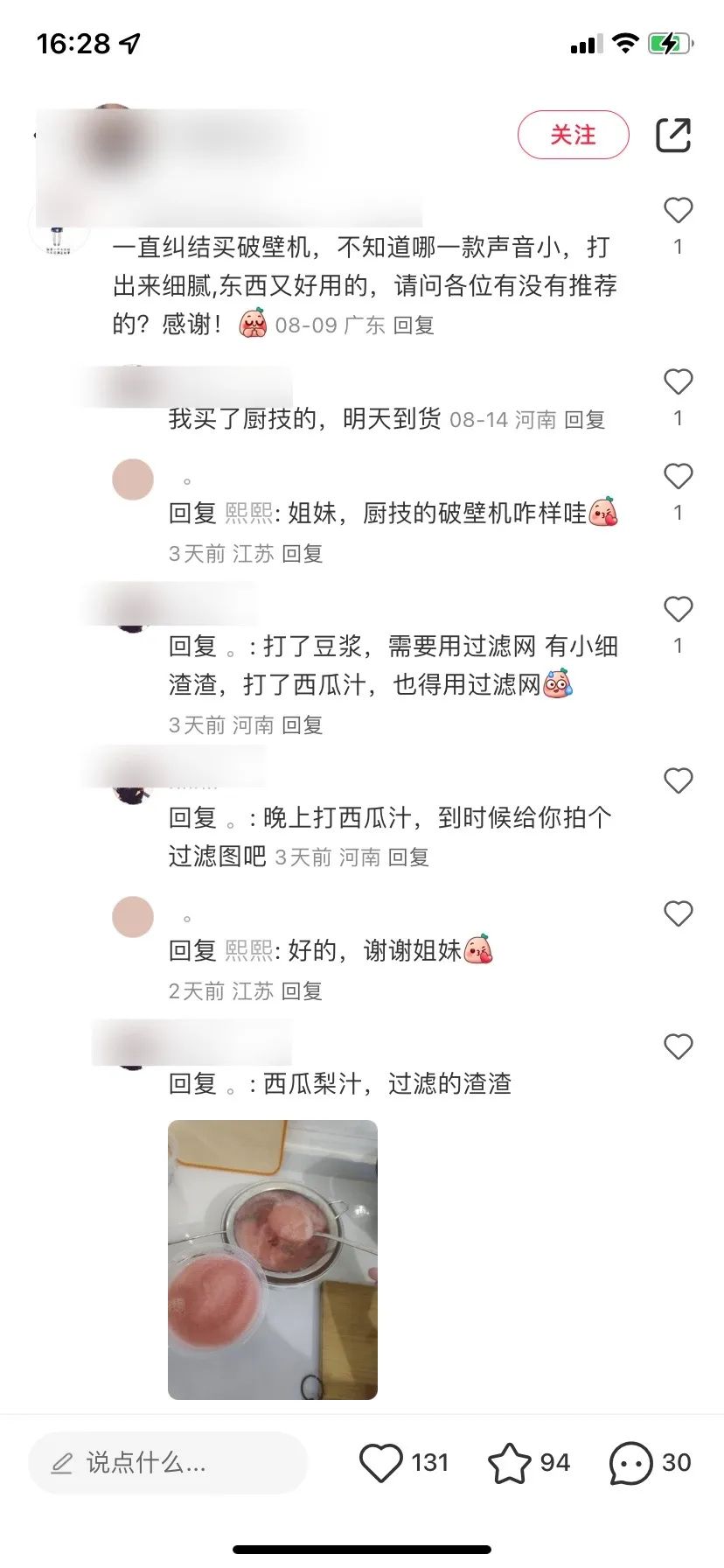Like the comment 我买了厨技的，明天到货
The height and width of the screenshot is (1568, 724).
pyautogui.click(x=678, y=381)
